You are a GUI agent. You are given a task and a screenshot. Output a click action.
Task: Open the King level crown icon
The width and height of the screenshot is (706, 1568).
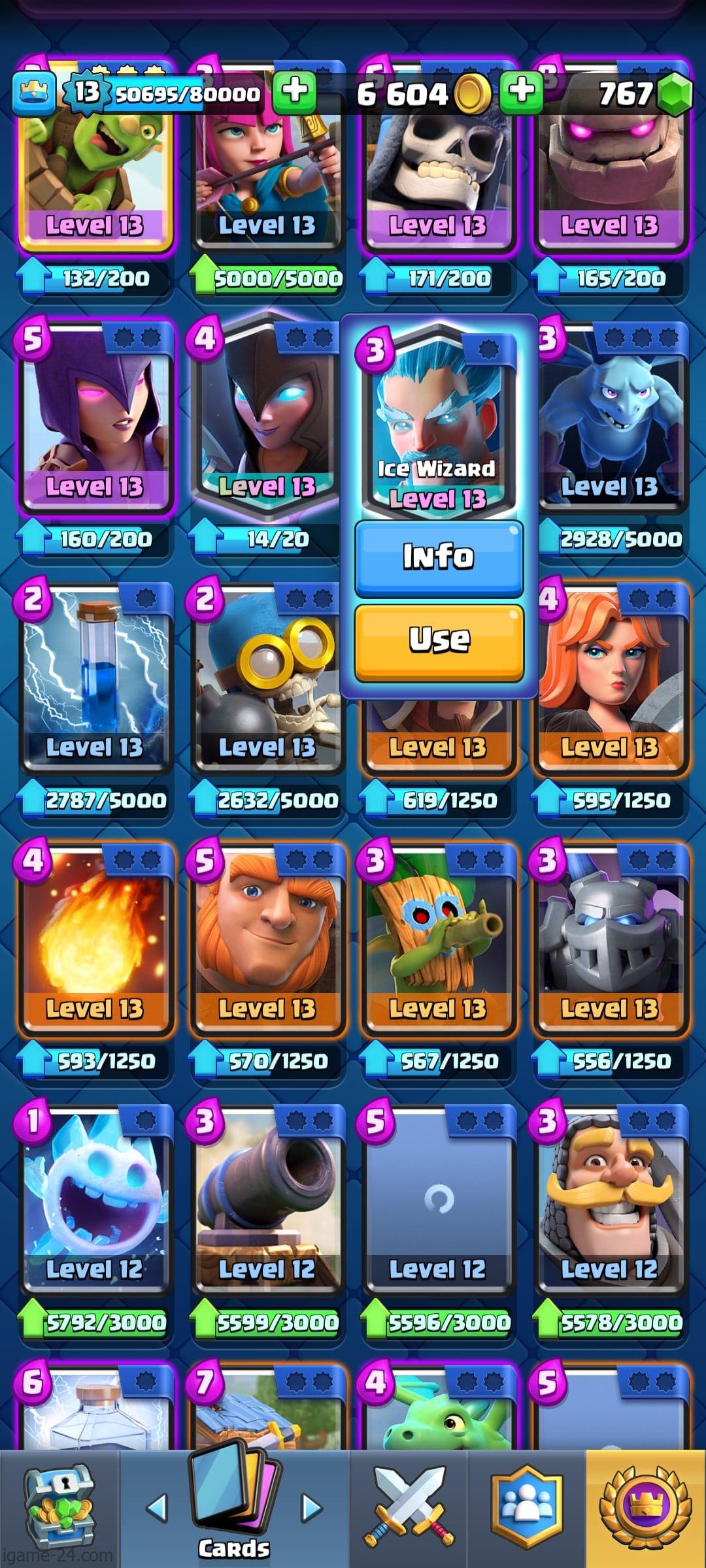(33, 93)
